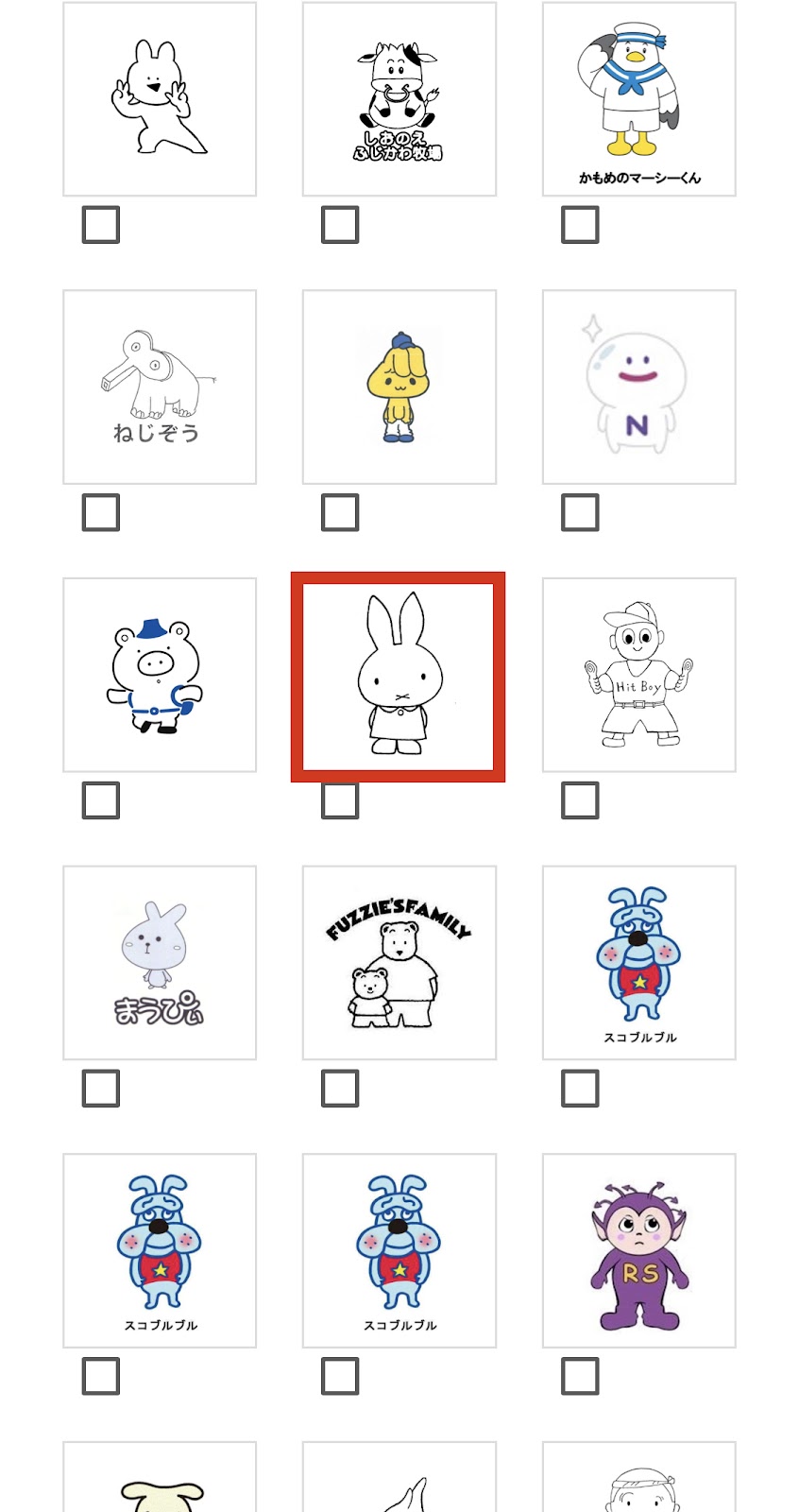Open the ねじぞう elephant image
The image size is (799, 1512).
point(160,387)
